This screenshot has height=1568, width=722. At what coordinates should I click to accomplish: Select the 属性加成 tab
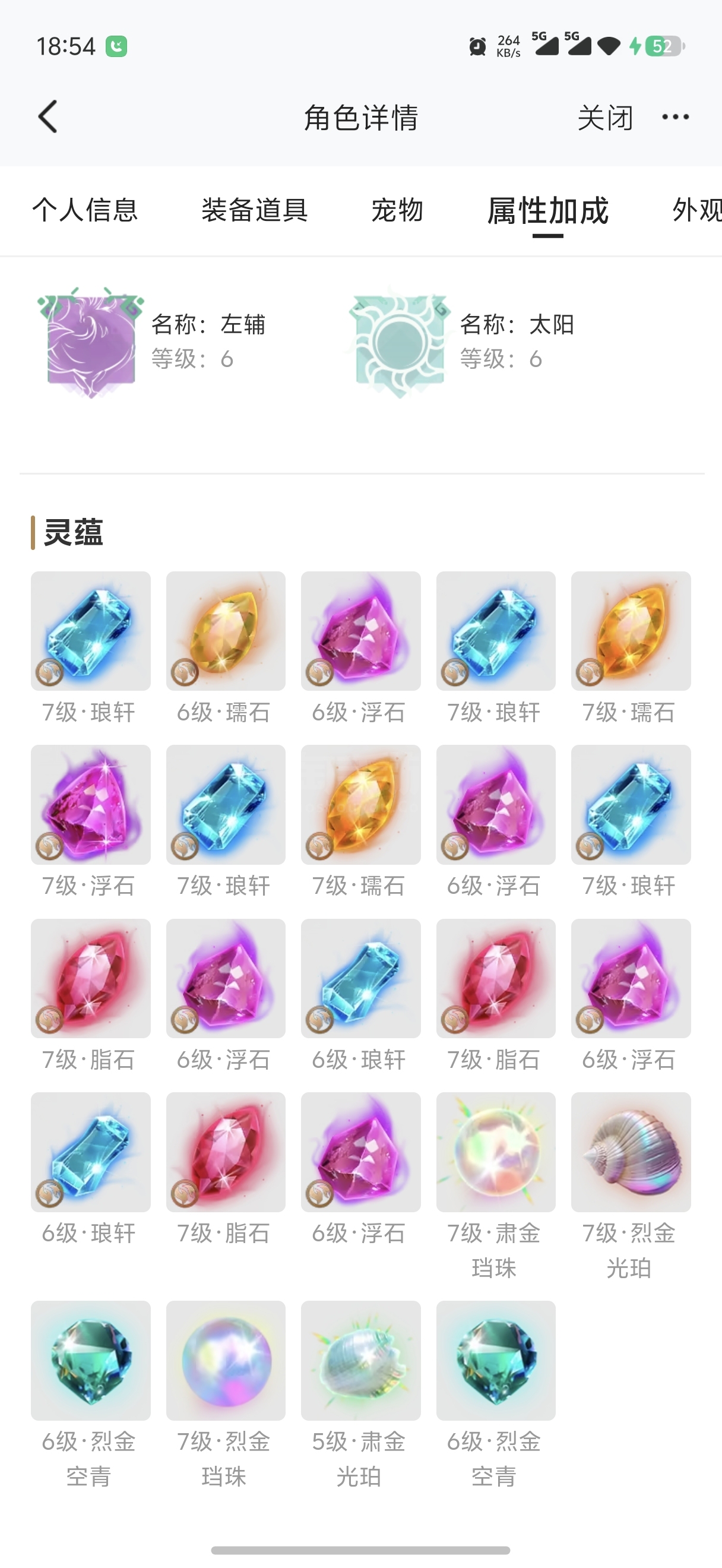click(548, 211)
